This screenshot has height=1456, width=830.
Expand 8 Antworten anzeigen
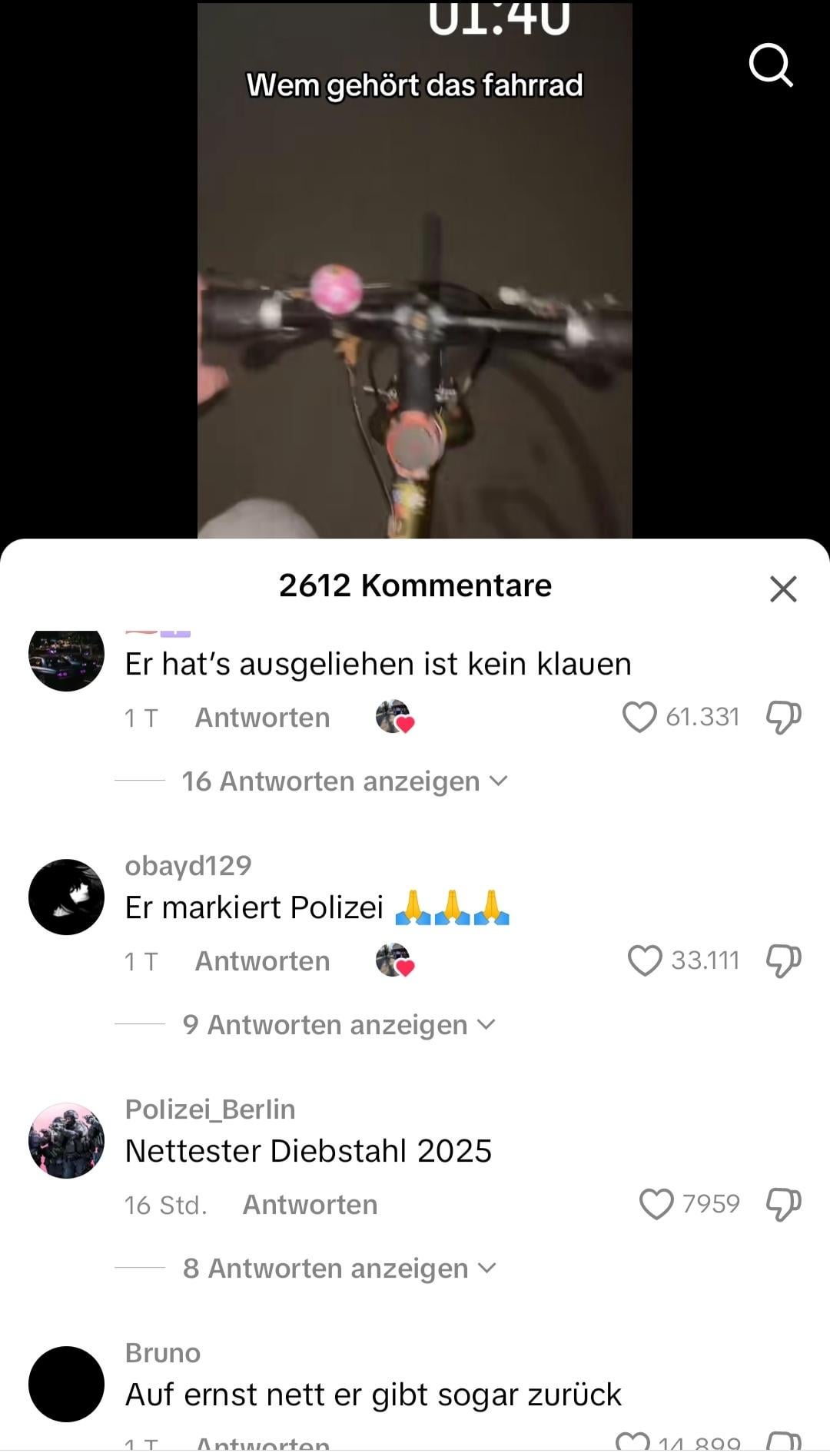click(340, 1269)
